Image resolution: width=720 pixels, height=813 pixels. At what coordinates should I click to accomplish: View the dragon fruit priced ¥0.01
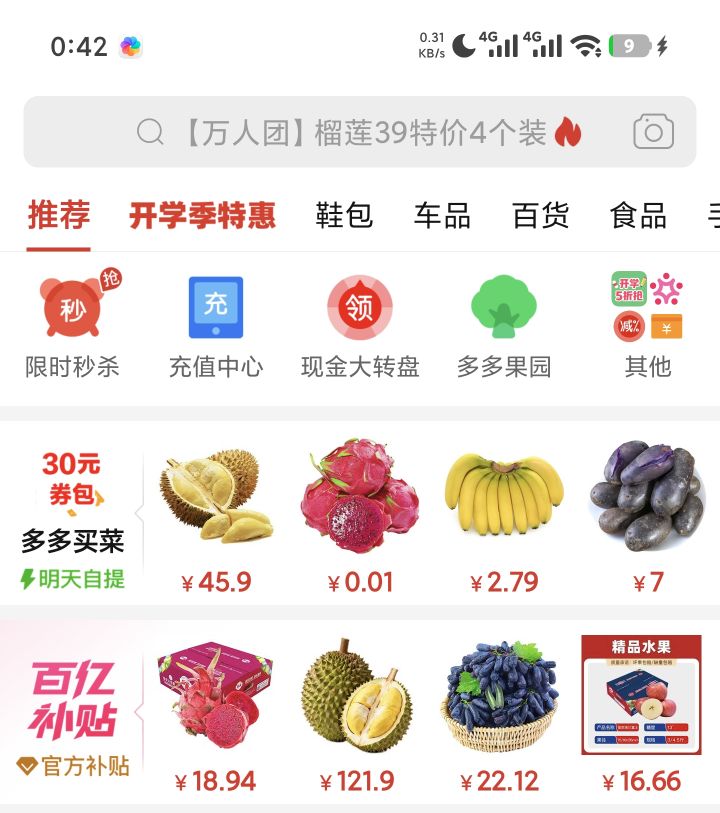click(360, 516)
